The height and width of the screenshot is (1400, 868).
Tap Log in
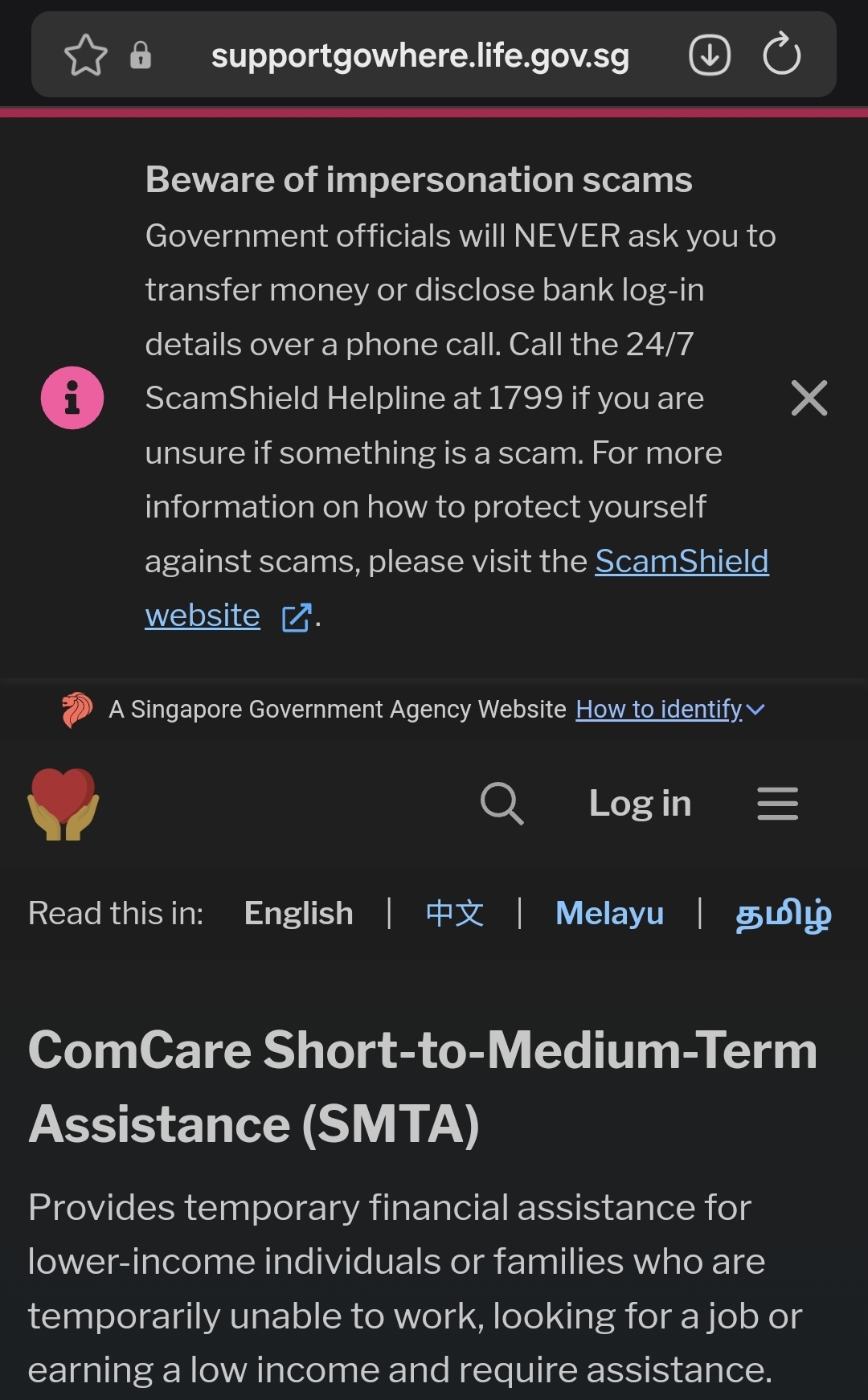(x=640, y=803)
